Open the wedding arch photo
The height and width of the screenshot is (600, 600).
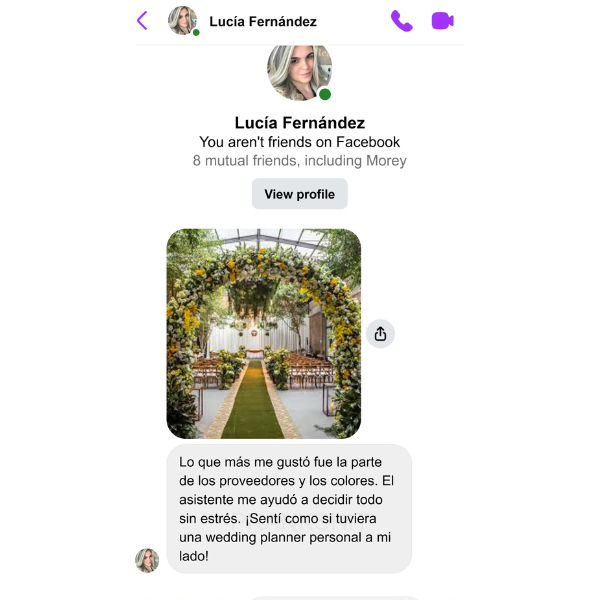[263, 334]
